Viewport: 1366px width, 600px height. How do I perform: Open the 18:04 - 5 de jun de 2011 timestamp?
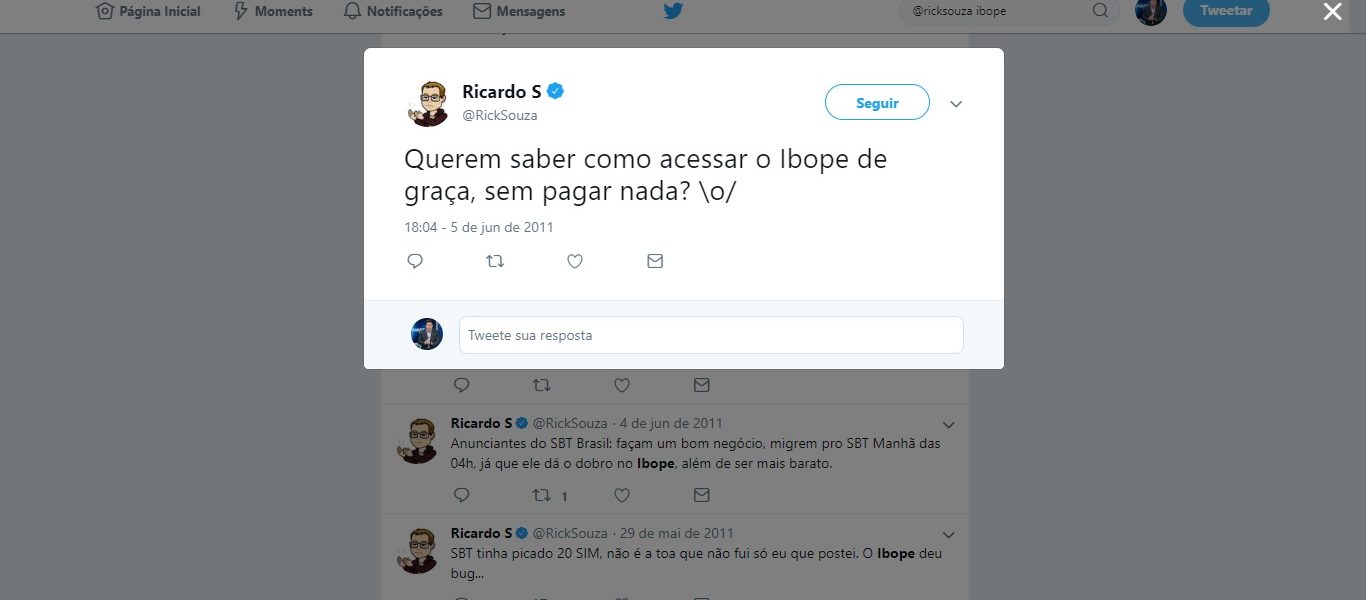point(478,227)
